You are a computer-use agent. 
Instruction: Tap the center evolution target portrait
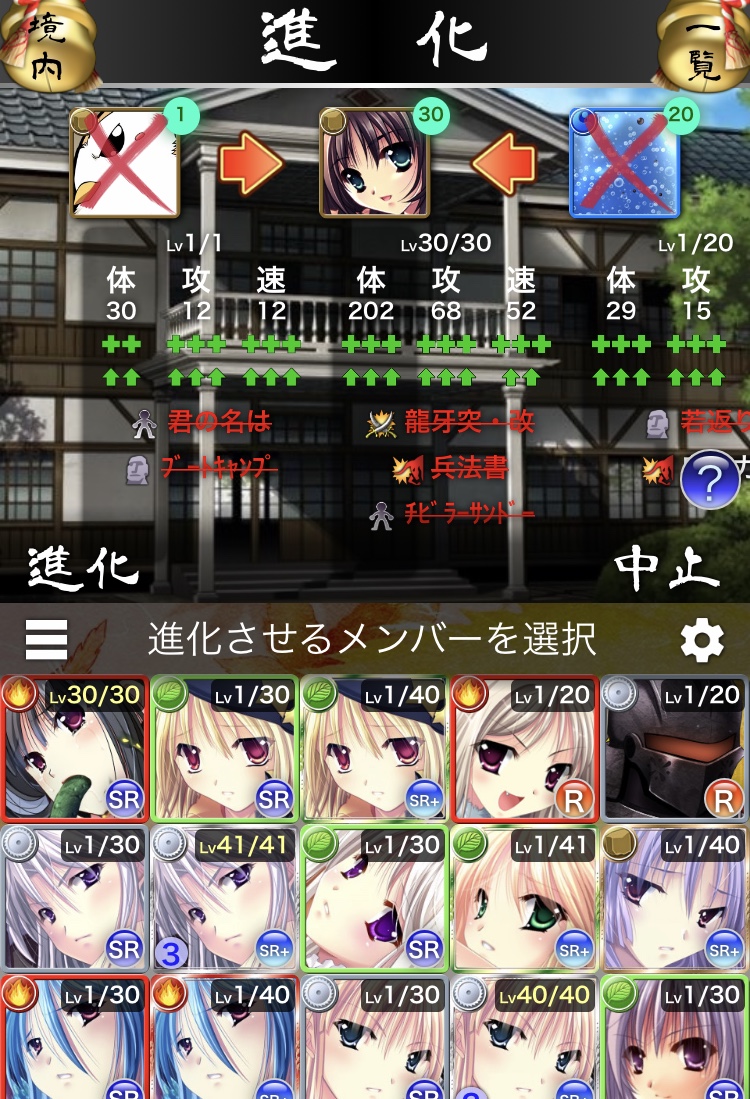point(375,162)
